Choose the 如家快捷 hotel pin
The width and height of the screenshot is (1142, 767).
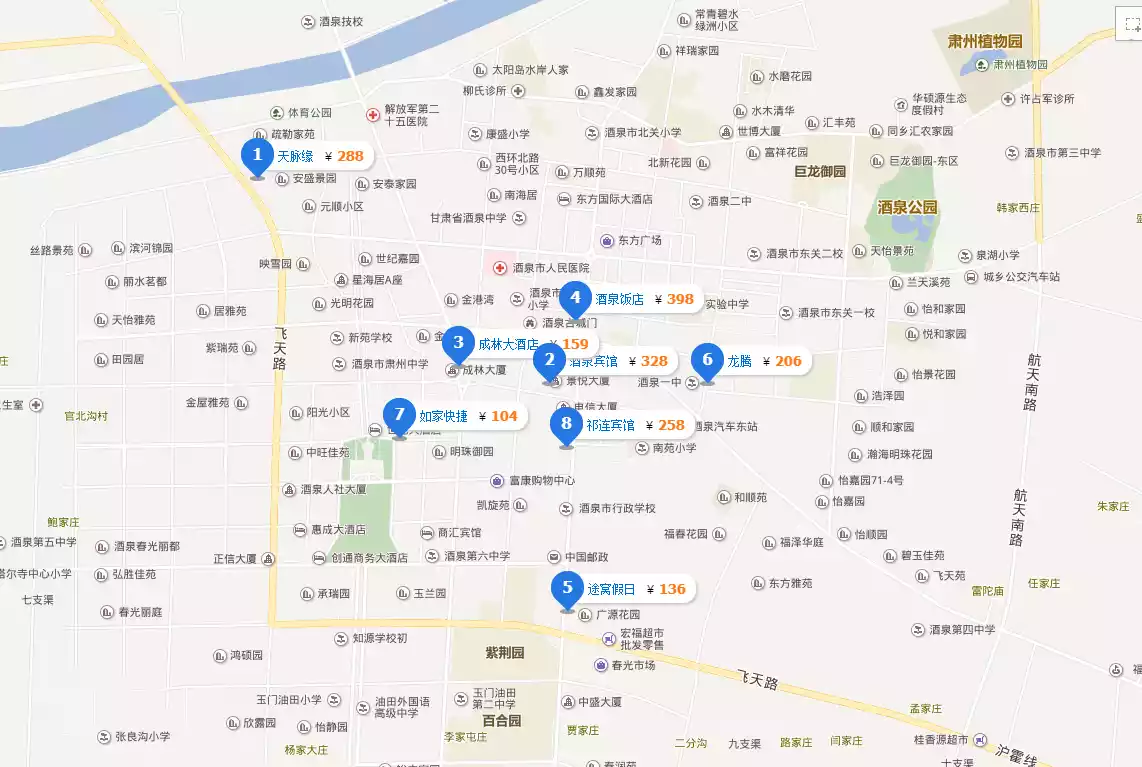[x=400, y=415]
